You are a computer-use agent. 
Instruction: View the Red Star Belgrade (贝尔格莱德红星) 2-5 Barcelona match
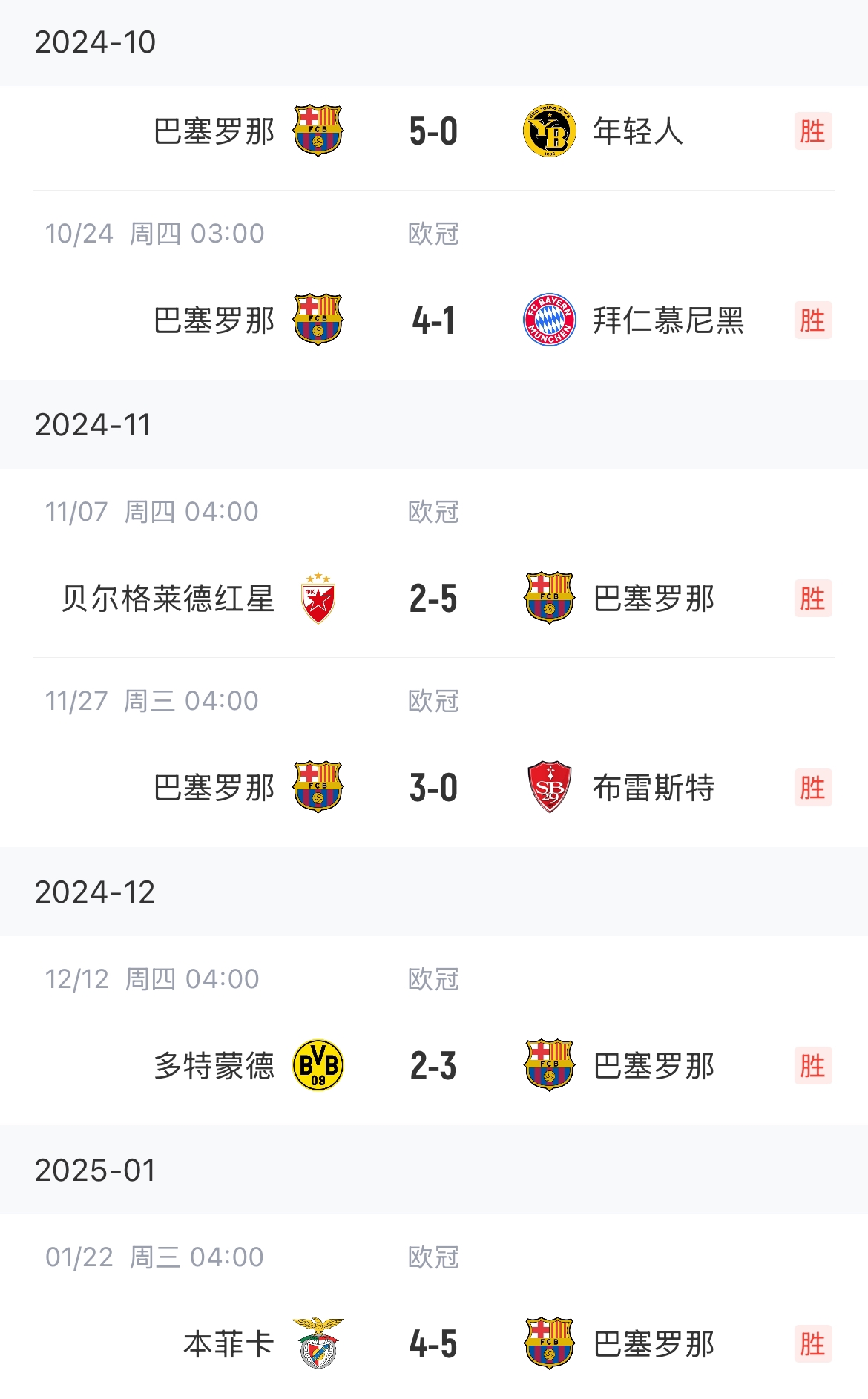click(433, 599)
